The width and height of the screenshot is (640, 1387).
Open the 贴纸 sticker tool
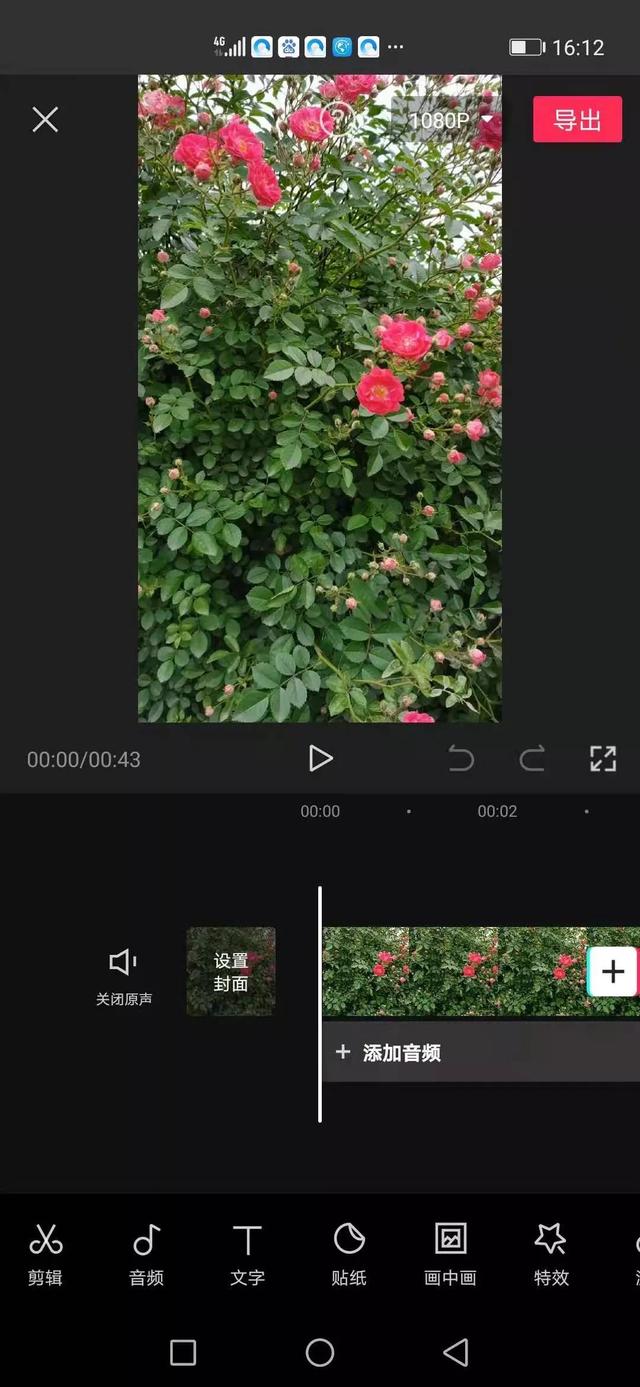(349, 1253)
